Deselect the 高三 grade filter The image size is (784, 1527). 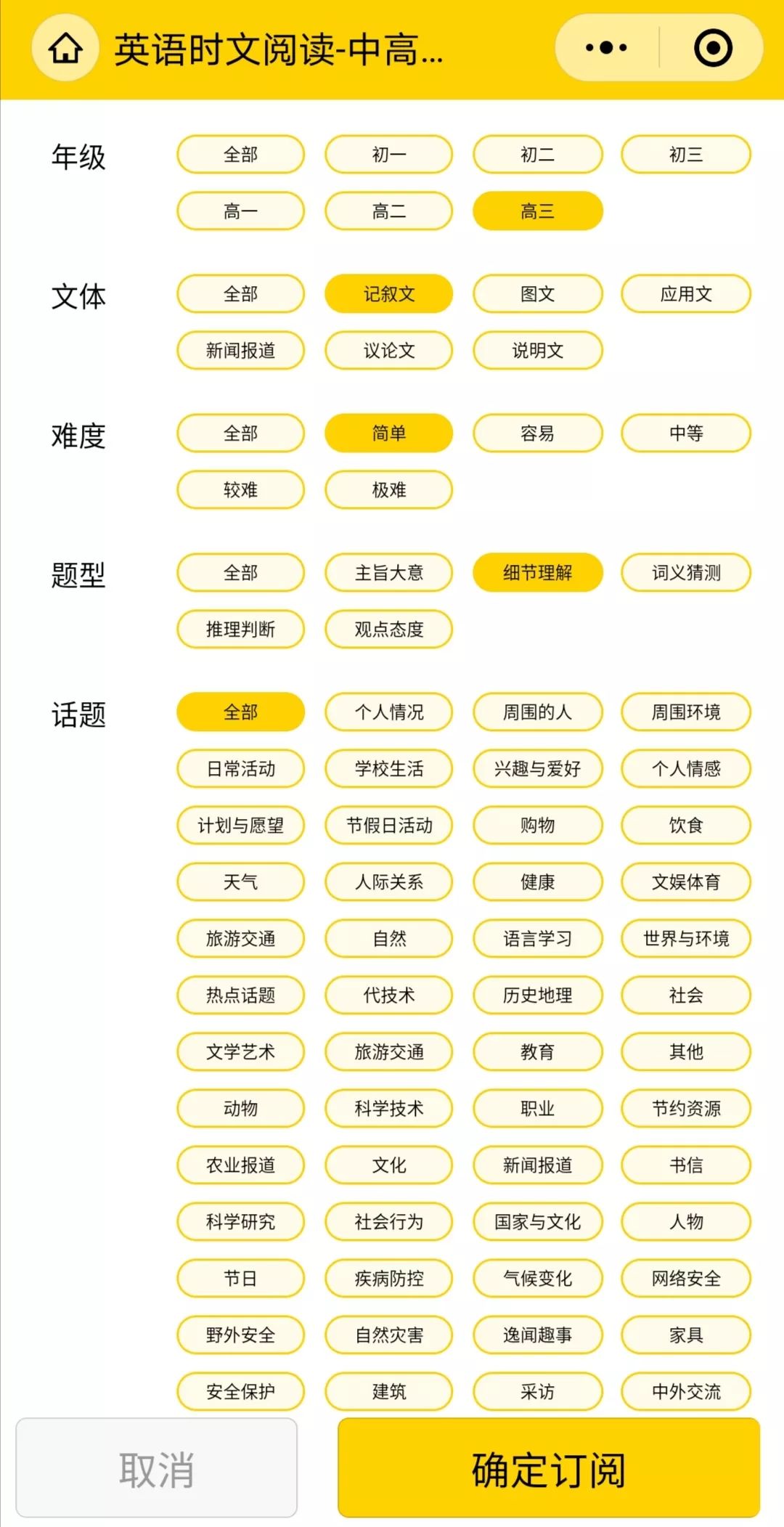pyautogui.click(x=537, y=211)
